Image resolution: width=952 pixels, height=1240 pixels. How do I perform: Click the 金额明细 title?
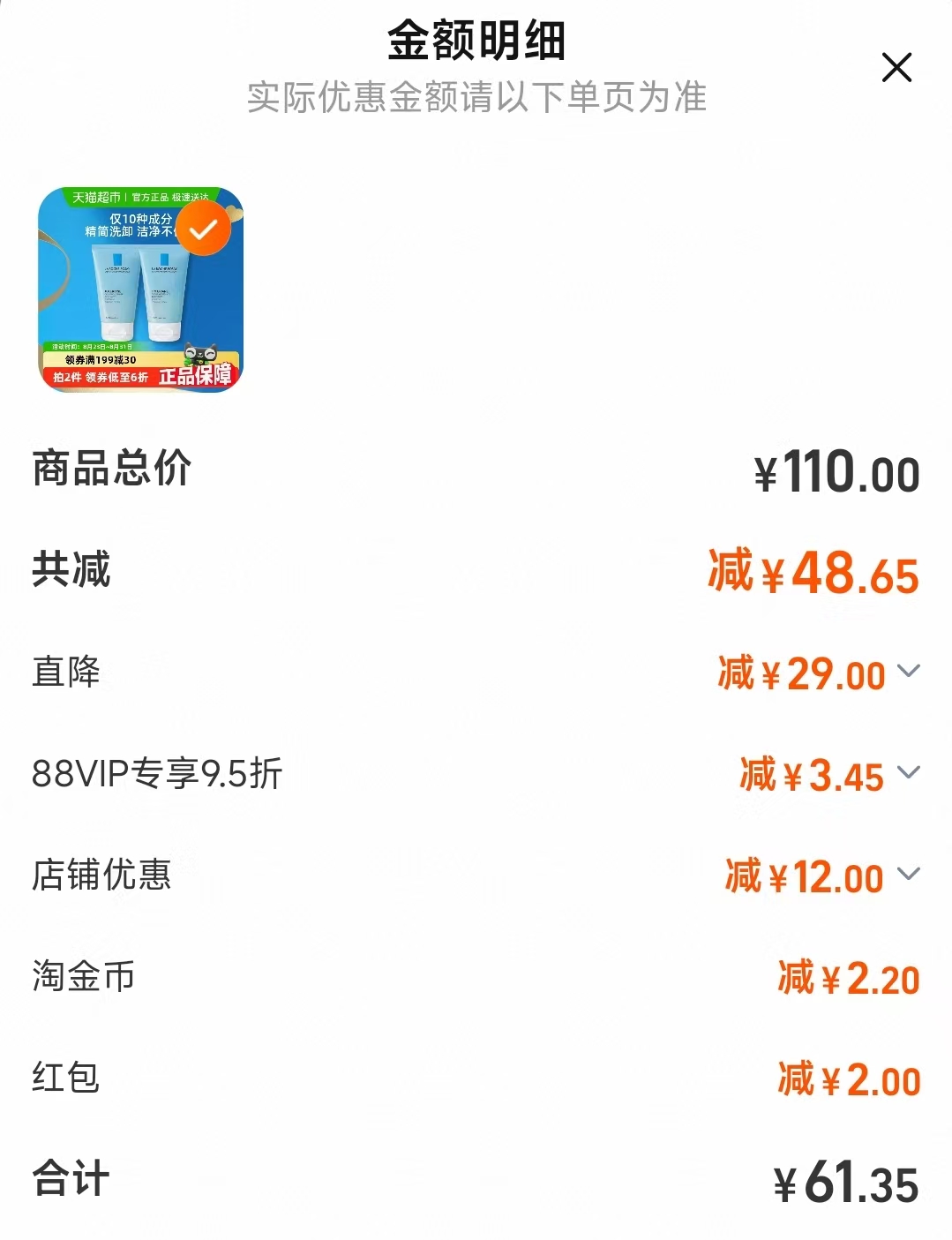(476, 41)
